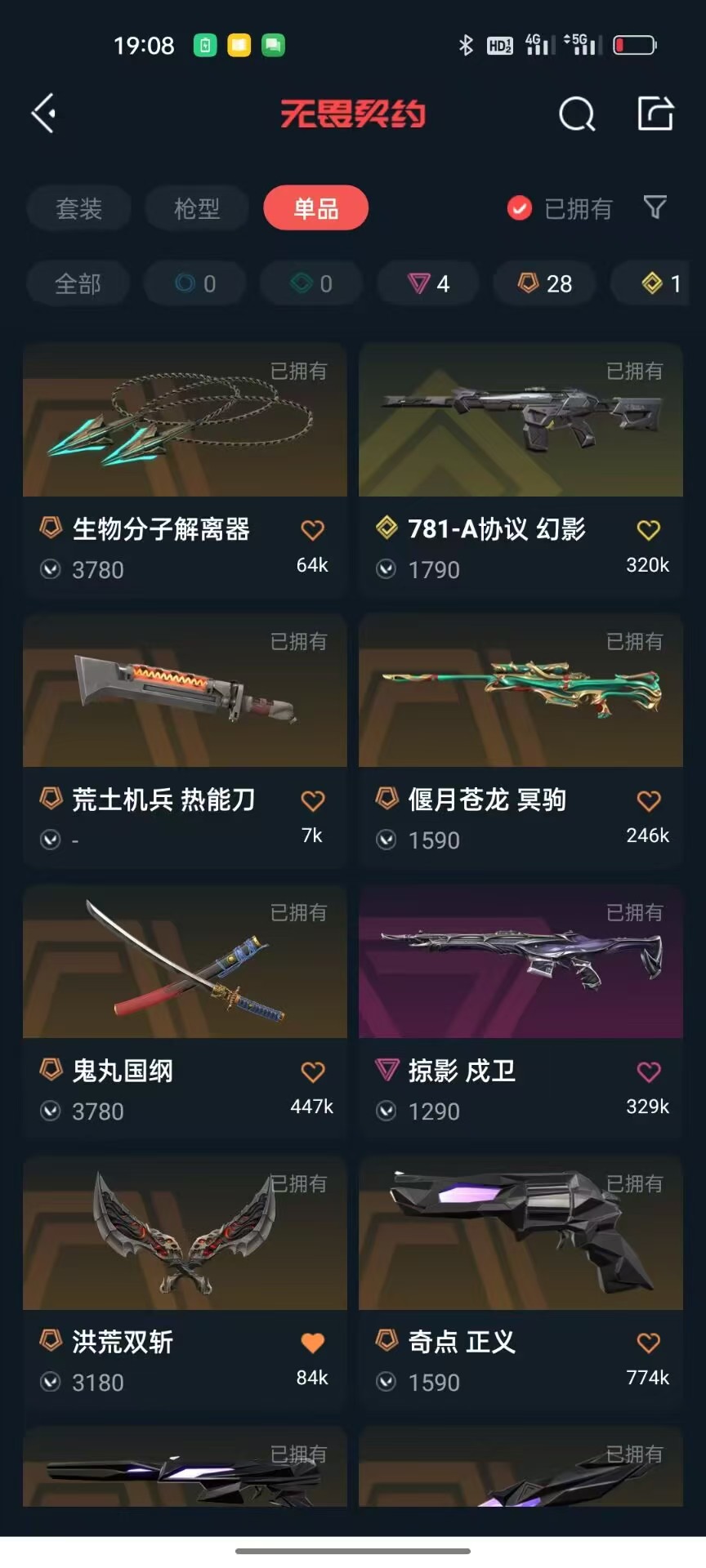
Task: Switch to the 枪型 tab
Action: (x=197, y=208)
